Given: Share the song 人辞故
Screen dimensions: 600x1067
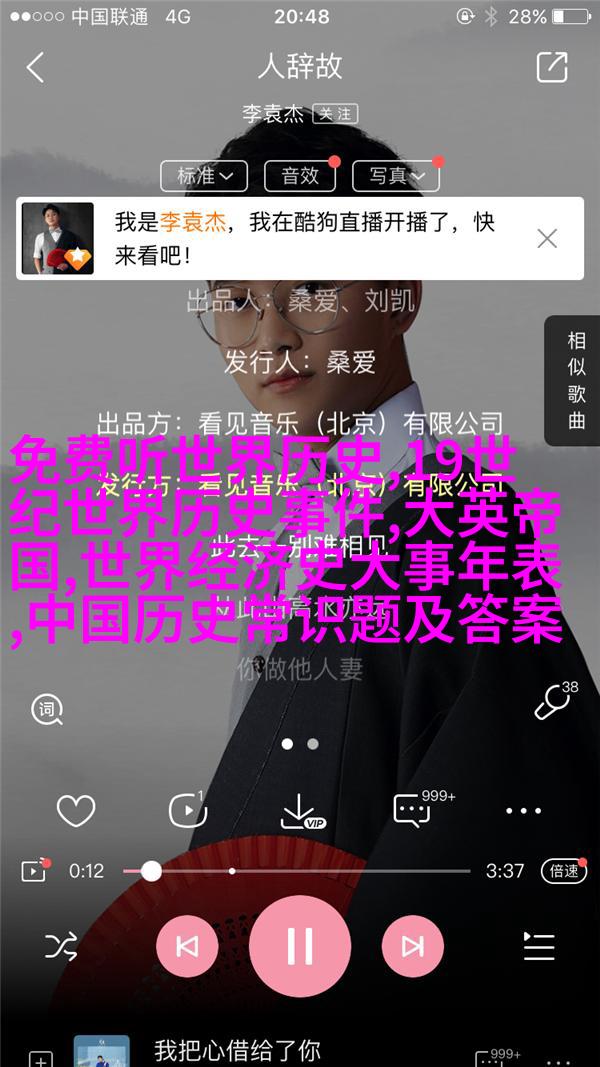Looking at the screenshot, I should 551,68.
